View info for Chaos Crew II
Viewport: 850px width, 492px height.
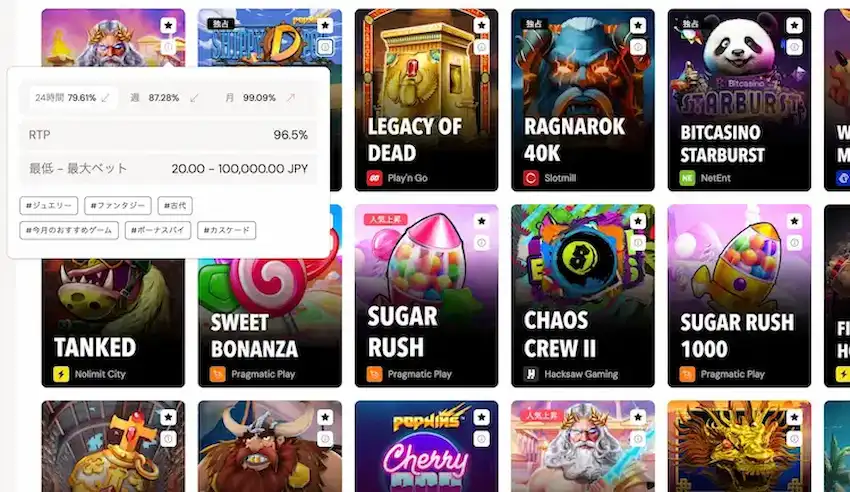638,242
